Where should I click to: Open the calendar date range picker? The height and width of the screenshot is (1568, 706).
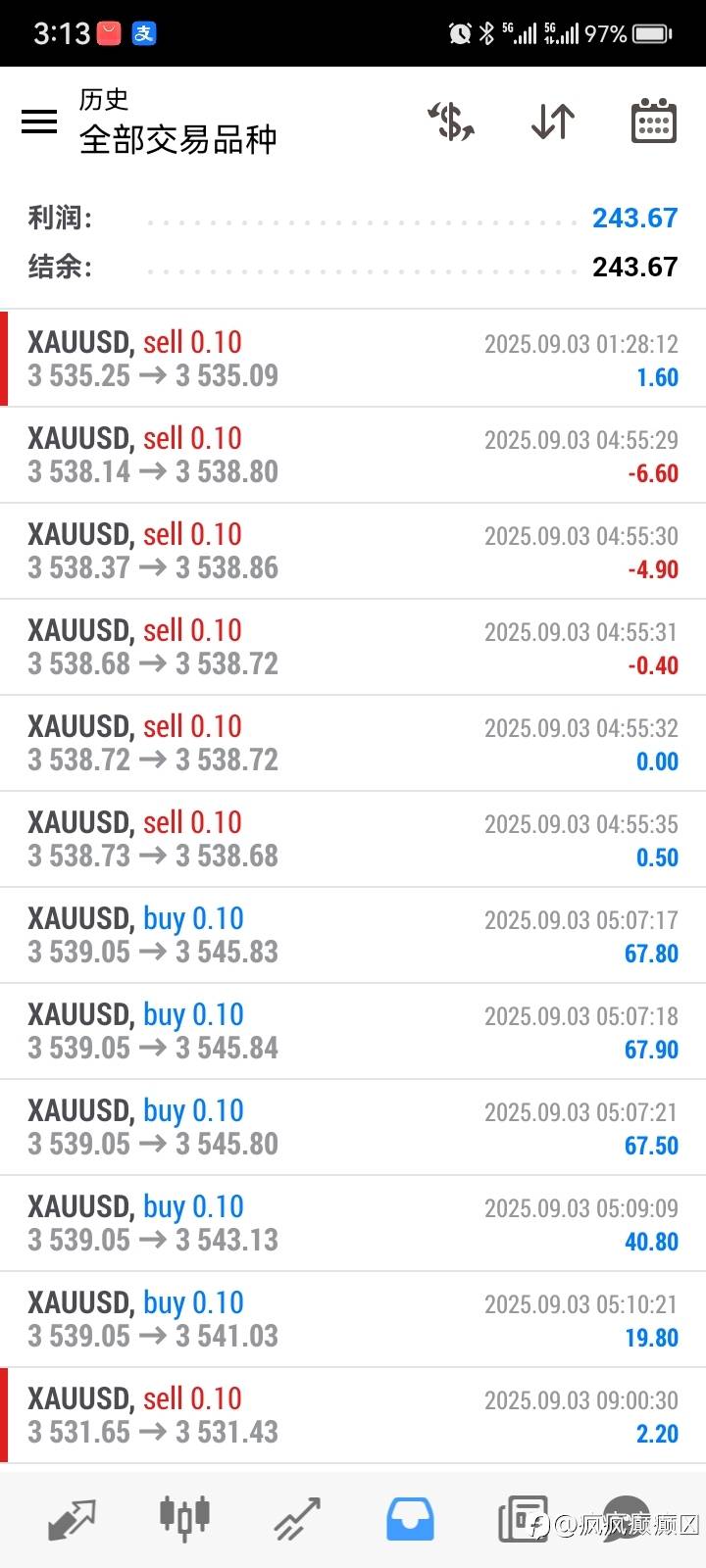click(x=653, y=122)
